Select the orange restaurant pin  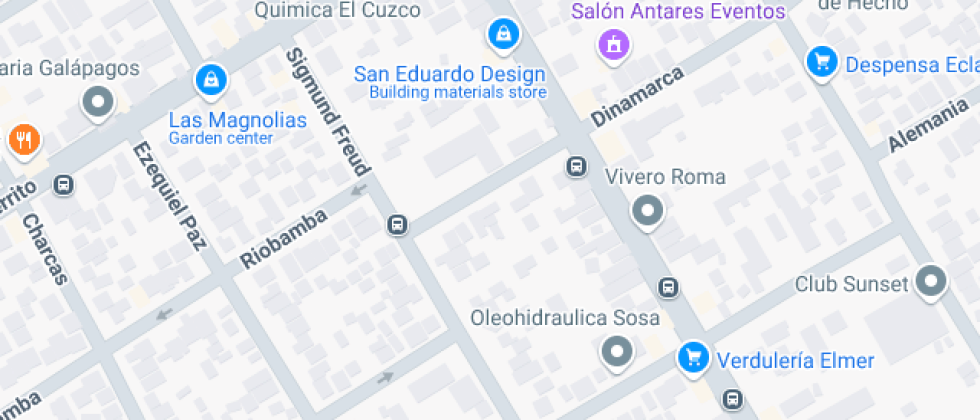25,141
